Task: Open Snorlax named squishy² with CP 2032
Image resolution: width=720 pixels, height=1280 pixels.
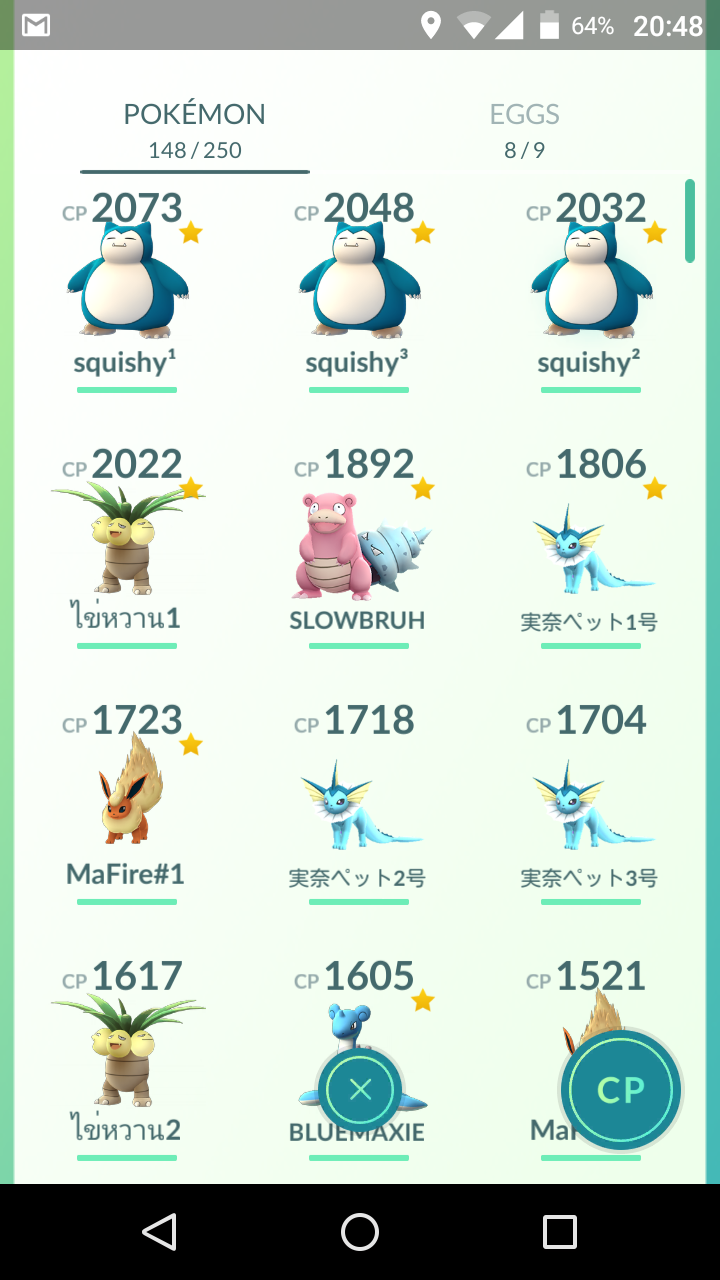Action: point(591,285)
